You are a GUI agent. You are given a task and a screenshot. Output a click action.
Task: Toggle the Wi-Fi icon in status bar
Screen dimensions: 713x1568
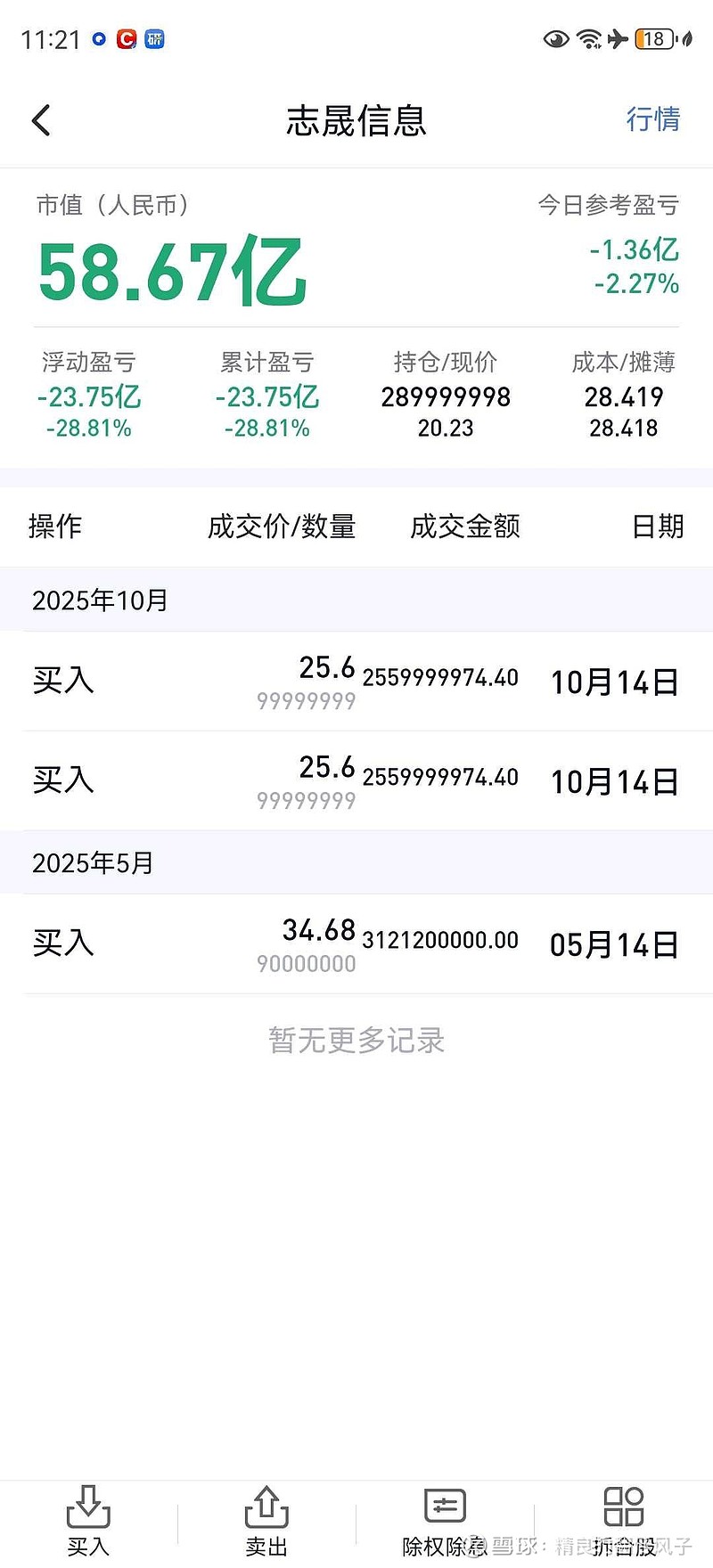[x=588, y=38]
